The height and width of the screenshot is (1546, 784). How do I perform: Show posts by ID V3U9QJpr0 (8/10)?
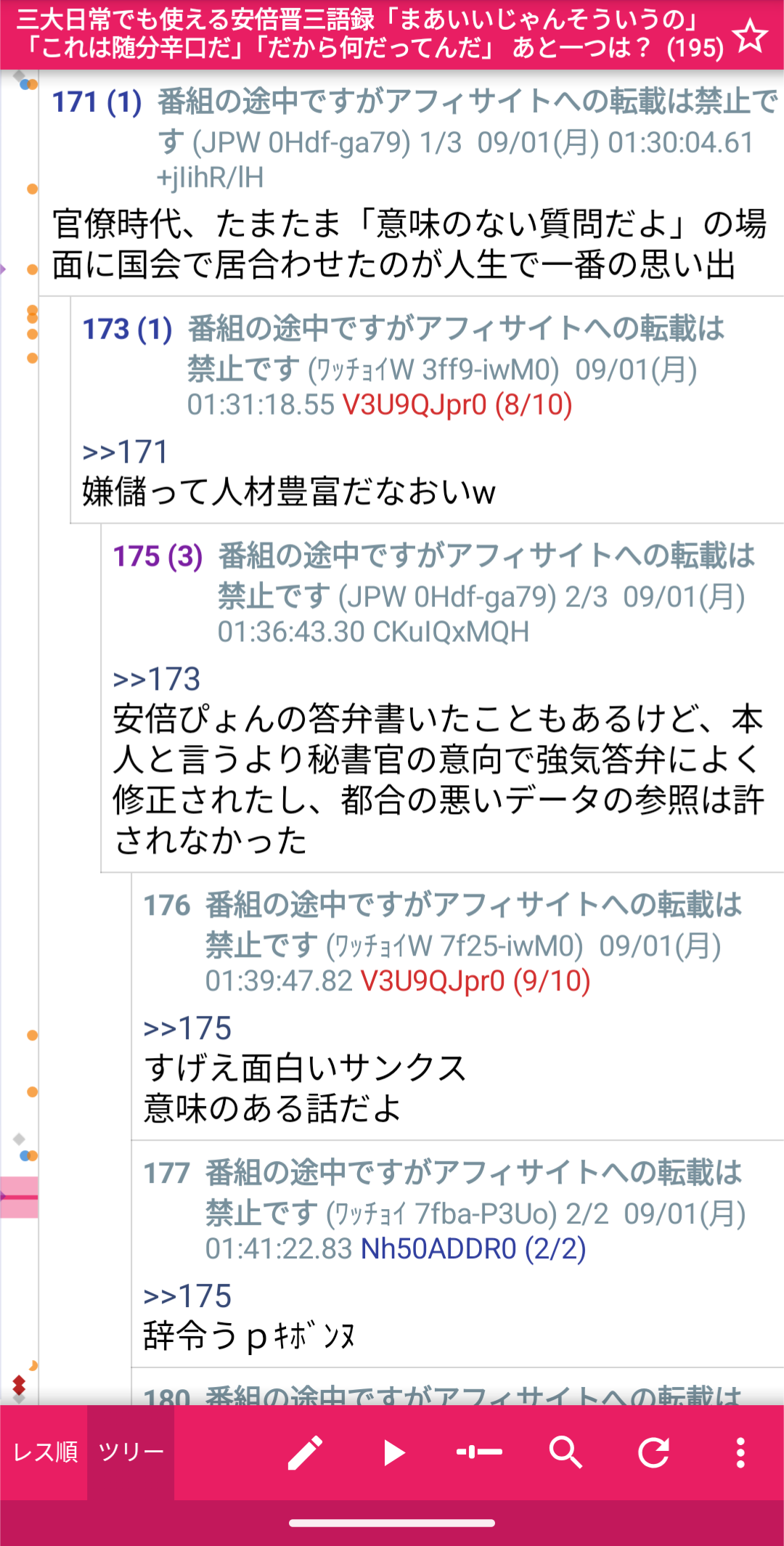(457, 404)
